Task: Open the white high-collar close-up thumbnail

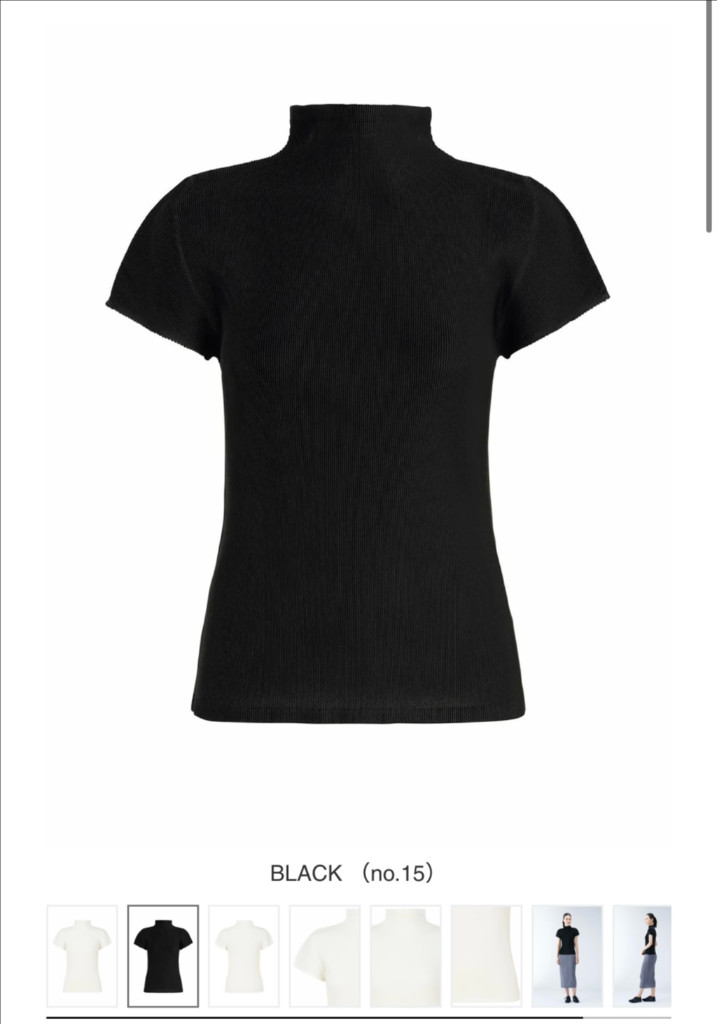Action: (405, 955)
